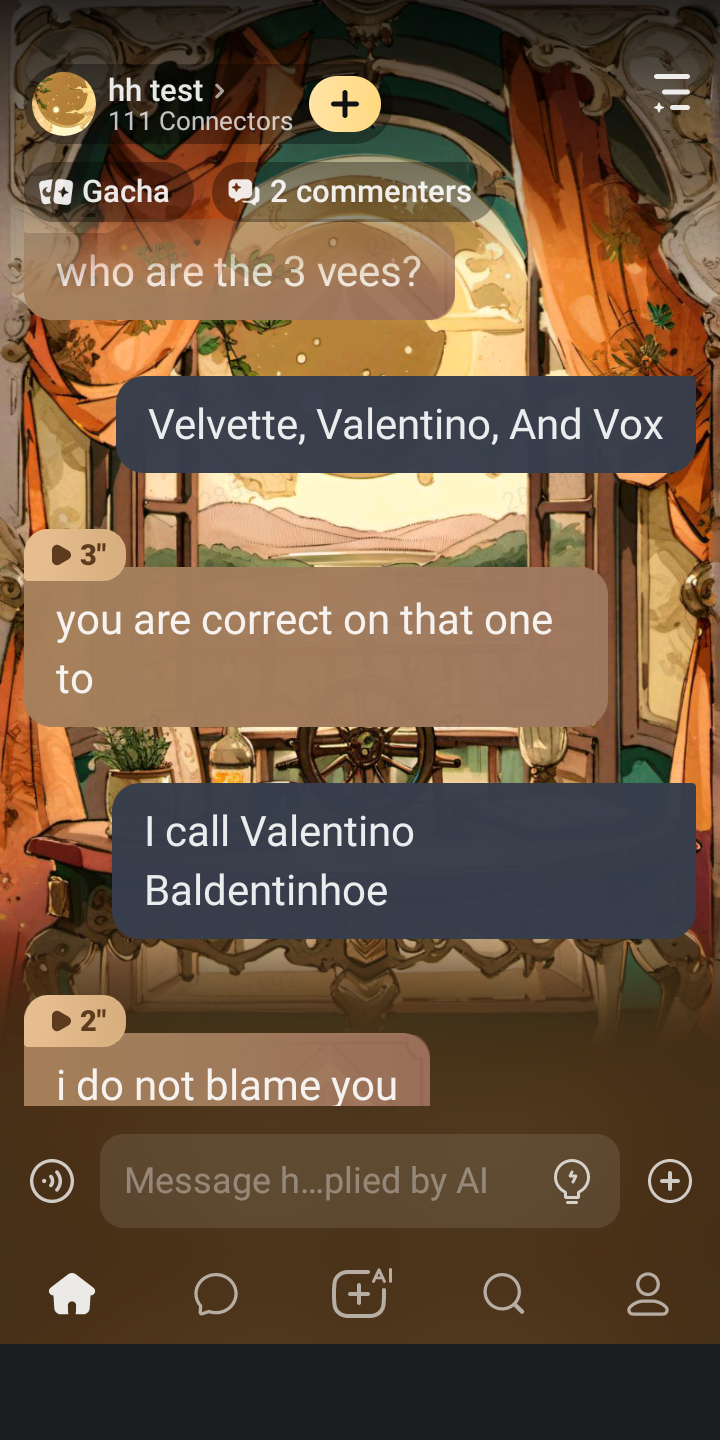720x1440 pixels.
Task: Start voice input mode
Action: (x=52, y=1181)
